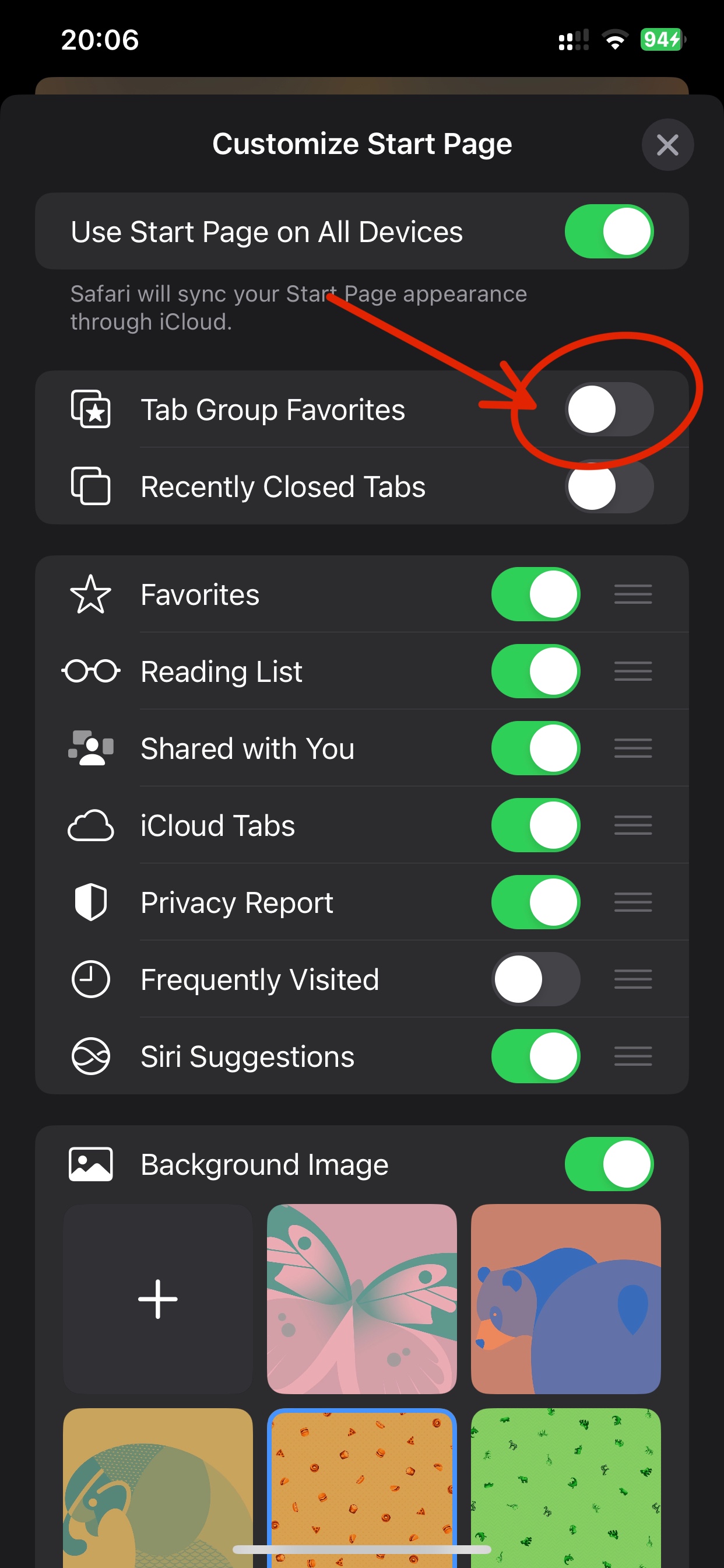Image resolution: width=724 pixels, height=1568 pixels.
Task: Enable Tab Group Favorites switch
Action: tap(609, 409)
